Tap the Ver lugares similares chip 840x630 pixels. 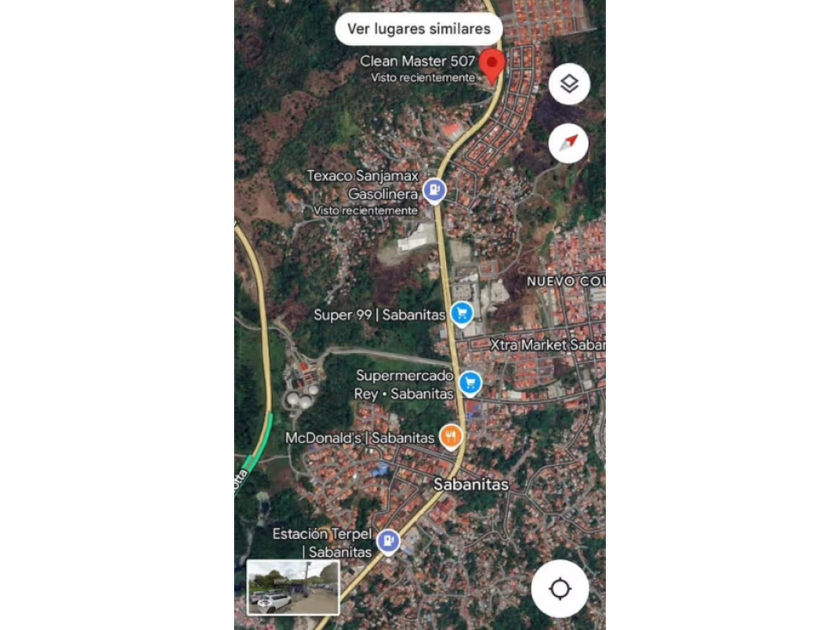point(418,29)
